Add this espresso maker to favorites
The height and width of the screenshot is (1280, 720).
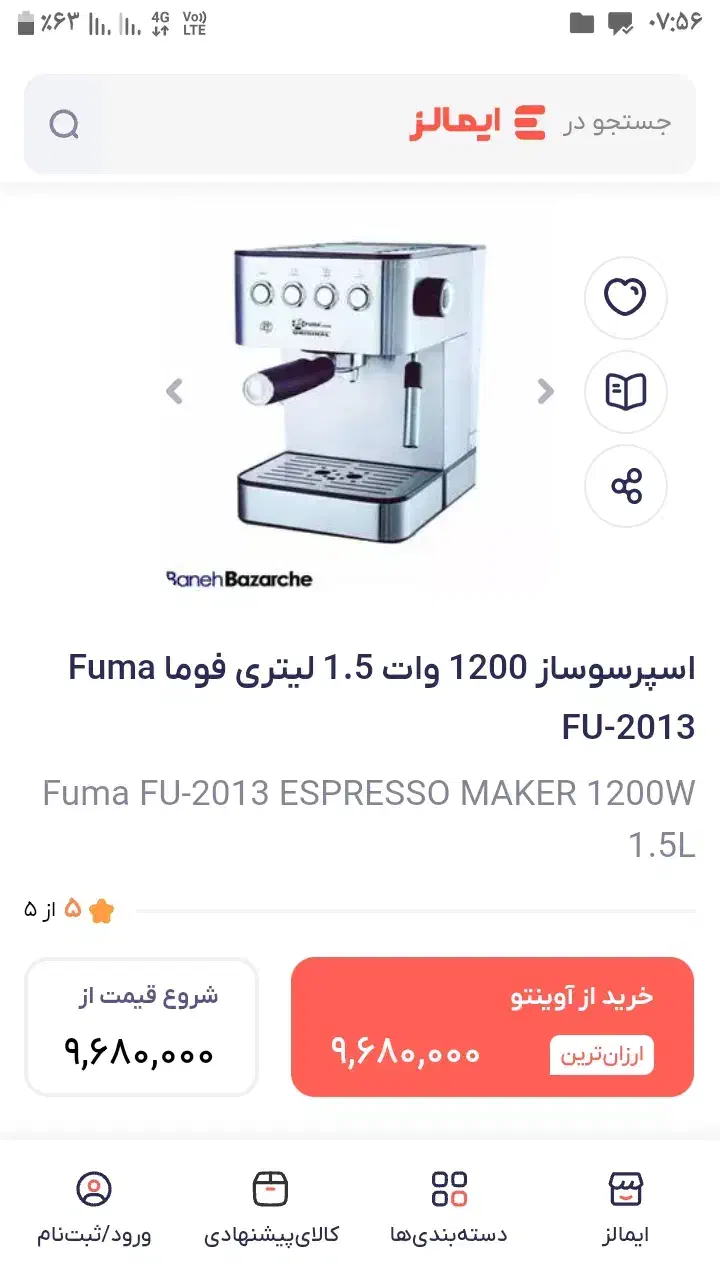click(626, 297)
